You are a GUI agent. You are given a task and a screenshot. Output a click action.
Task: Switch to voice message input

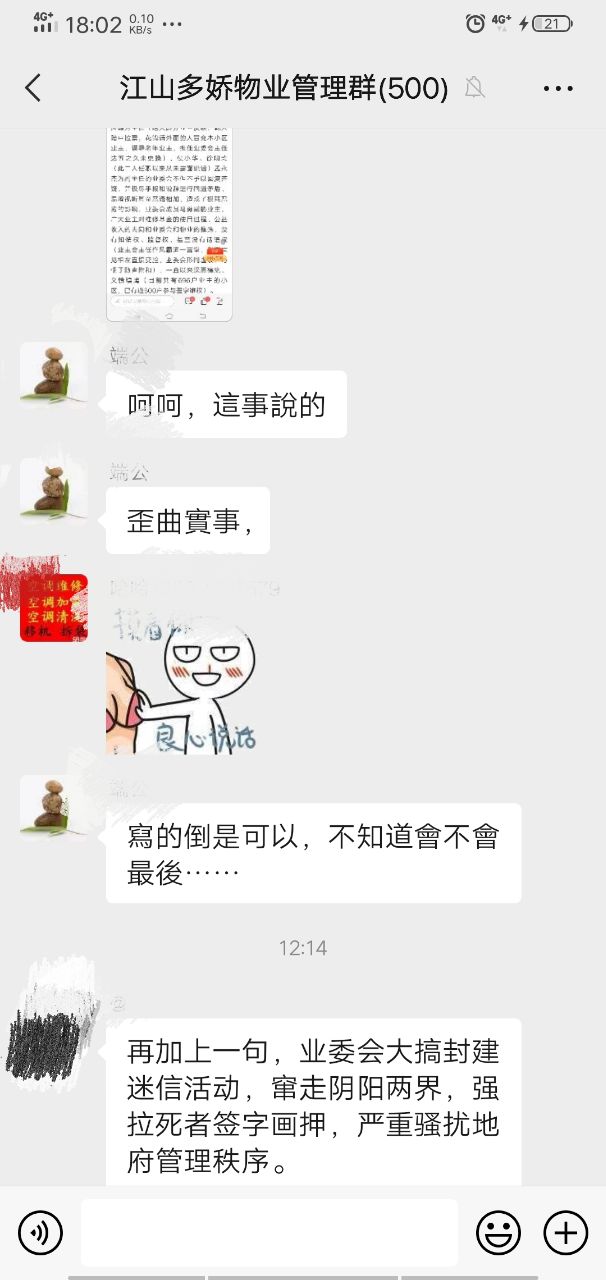[x=40, y=1232]
